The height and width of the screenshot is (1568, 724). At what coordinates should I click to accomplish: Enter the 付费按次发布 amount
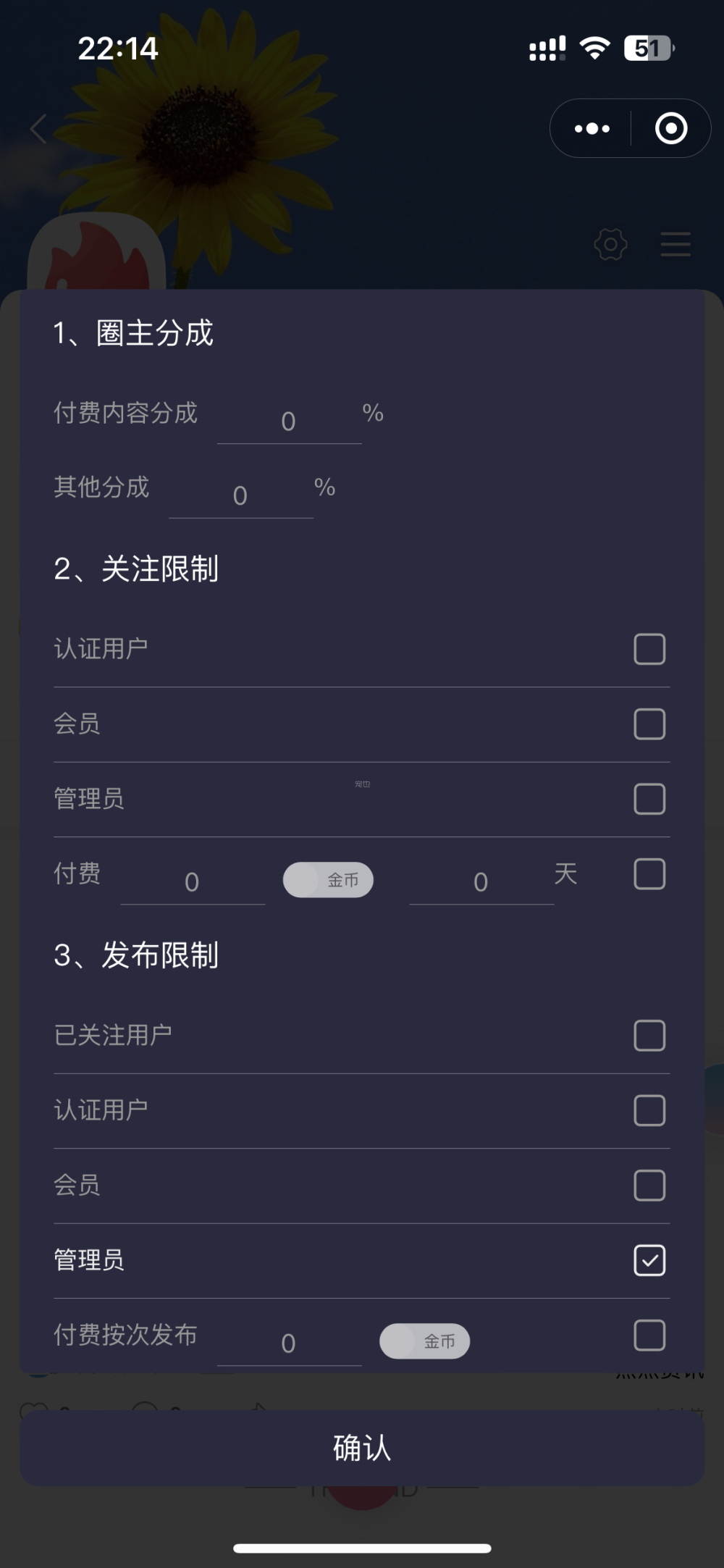pos(289,1343)
